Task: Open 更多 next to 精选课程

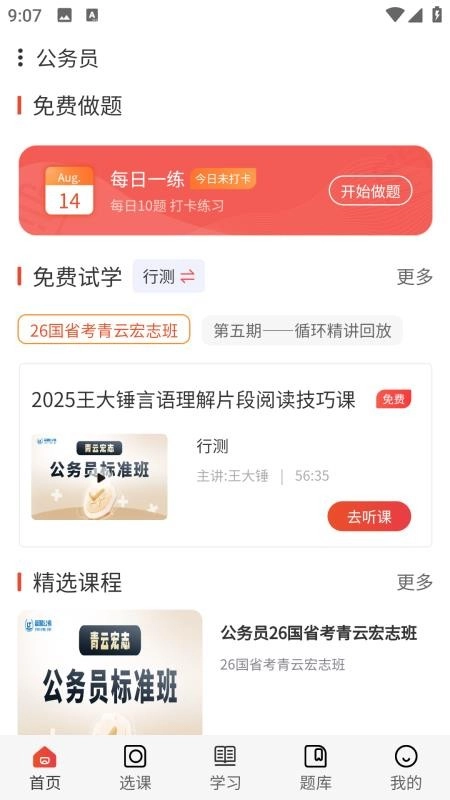Action: [414, 581]
